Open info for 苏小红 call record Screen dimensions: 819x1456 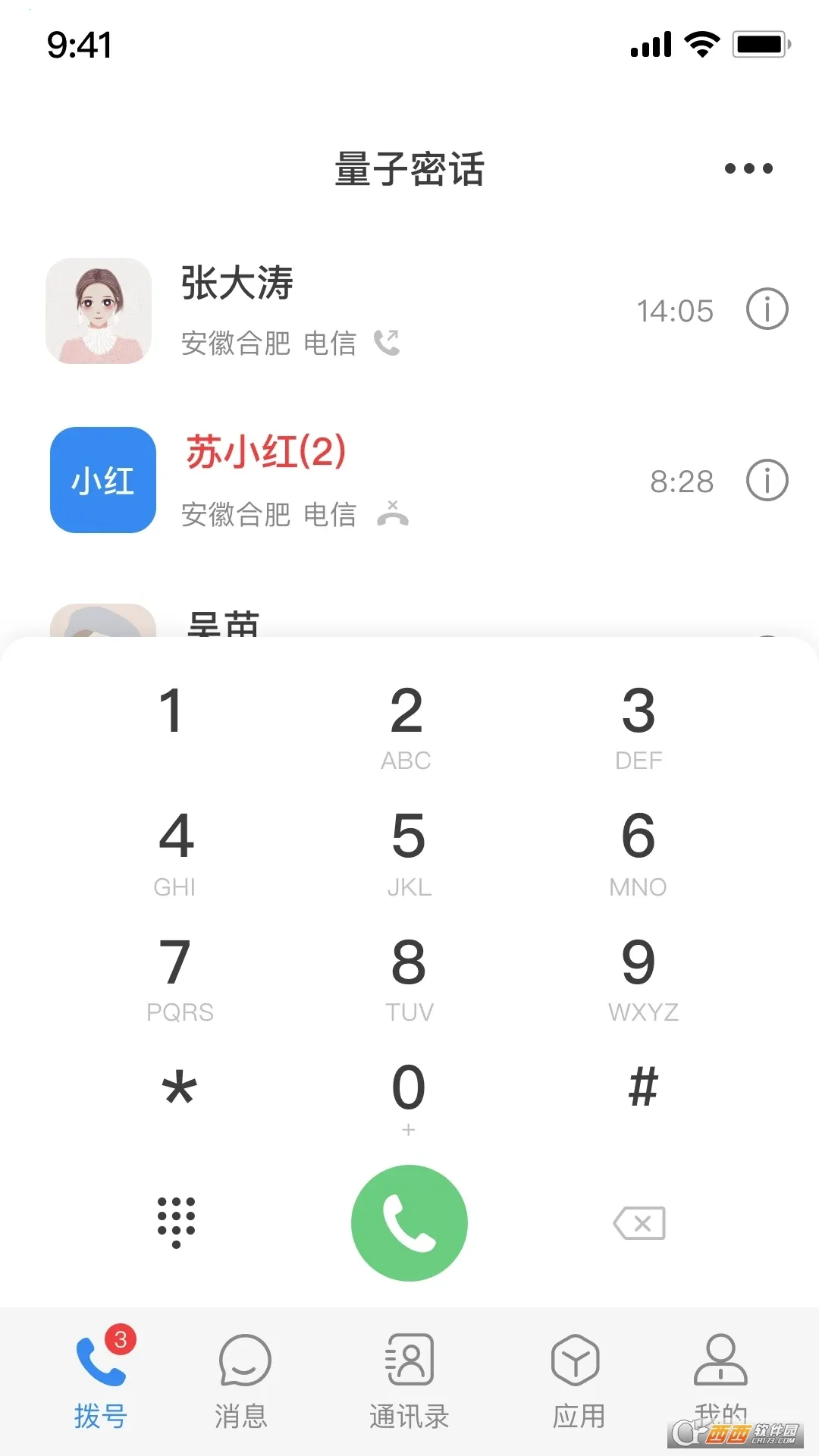click(x=767, y=481)
